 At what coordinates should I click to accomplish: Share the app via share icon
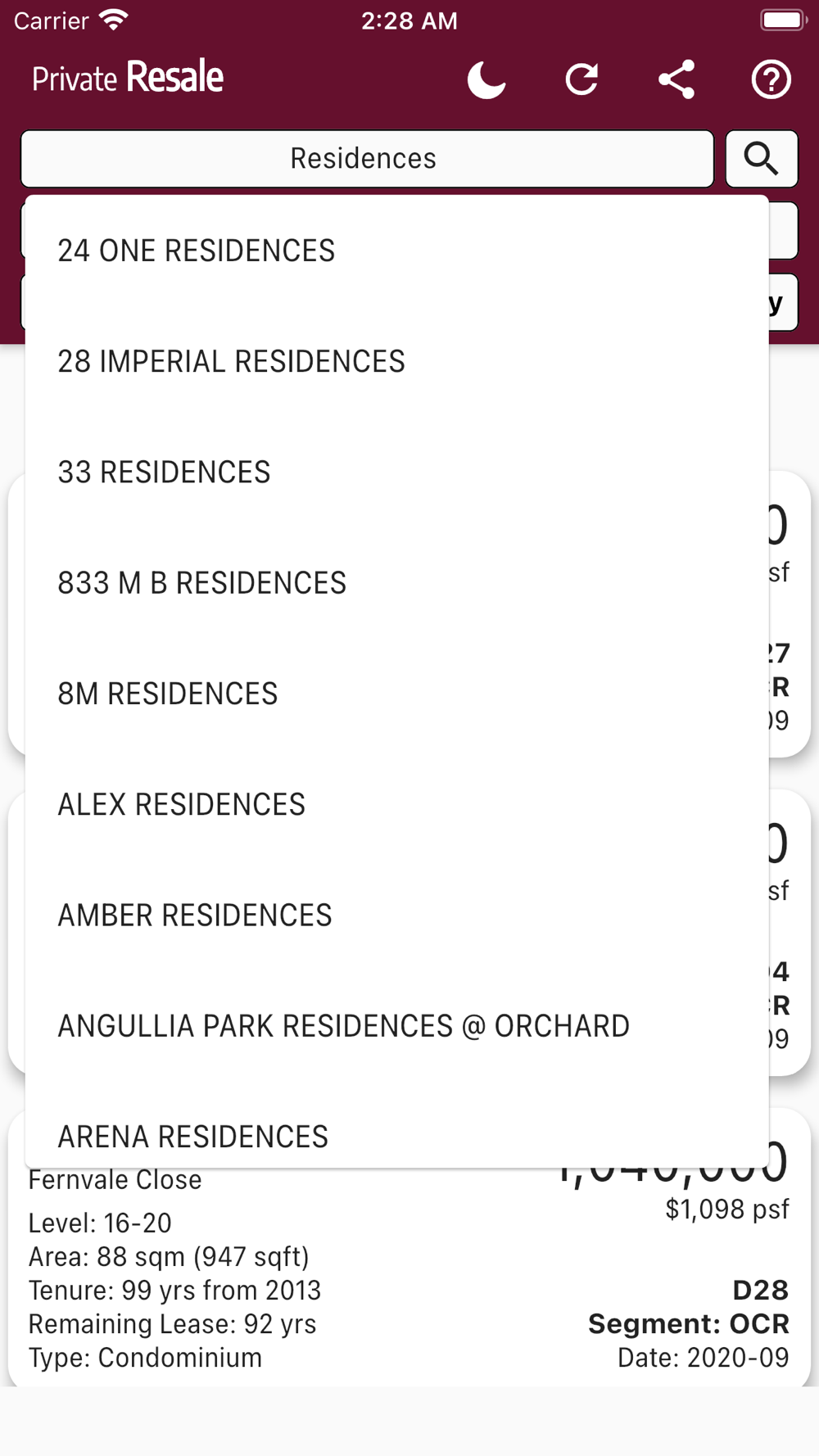tap(676, 79)
